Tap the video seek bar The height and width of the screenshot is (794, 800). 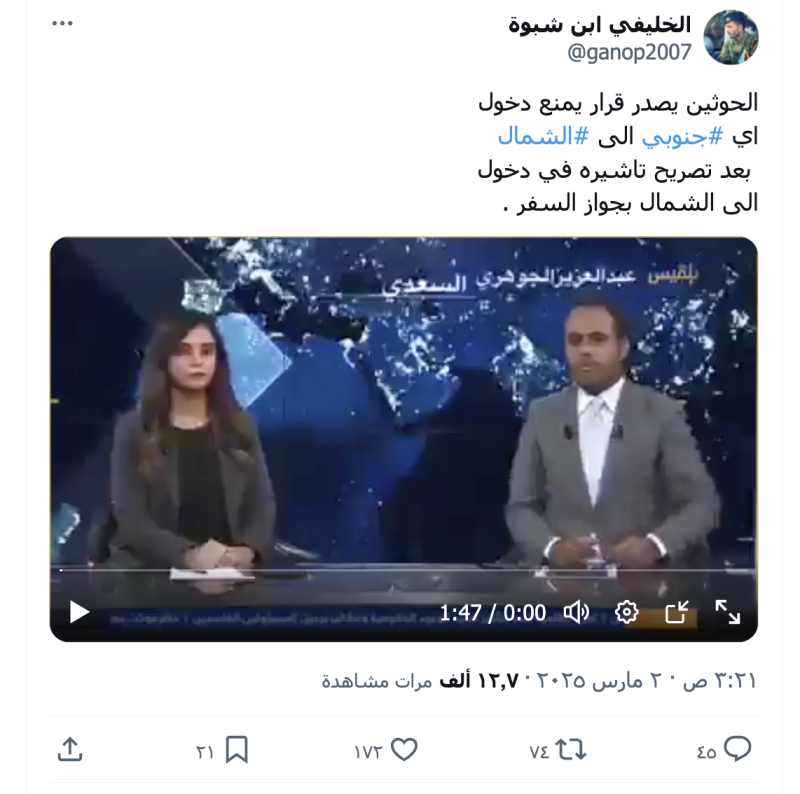(400, 571)
